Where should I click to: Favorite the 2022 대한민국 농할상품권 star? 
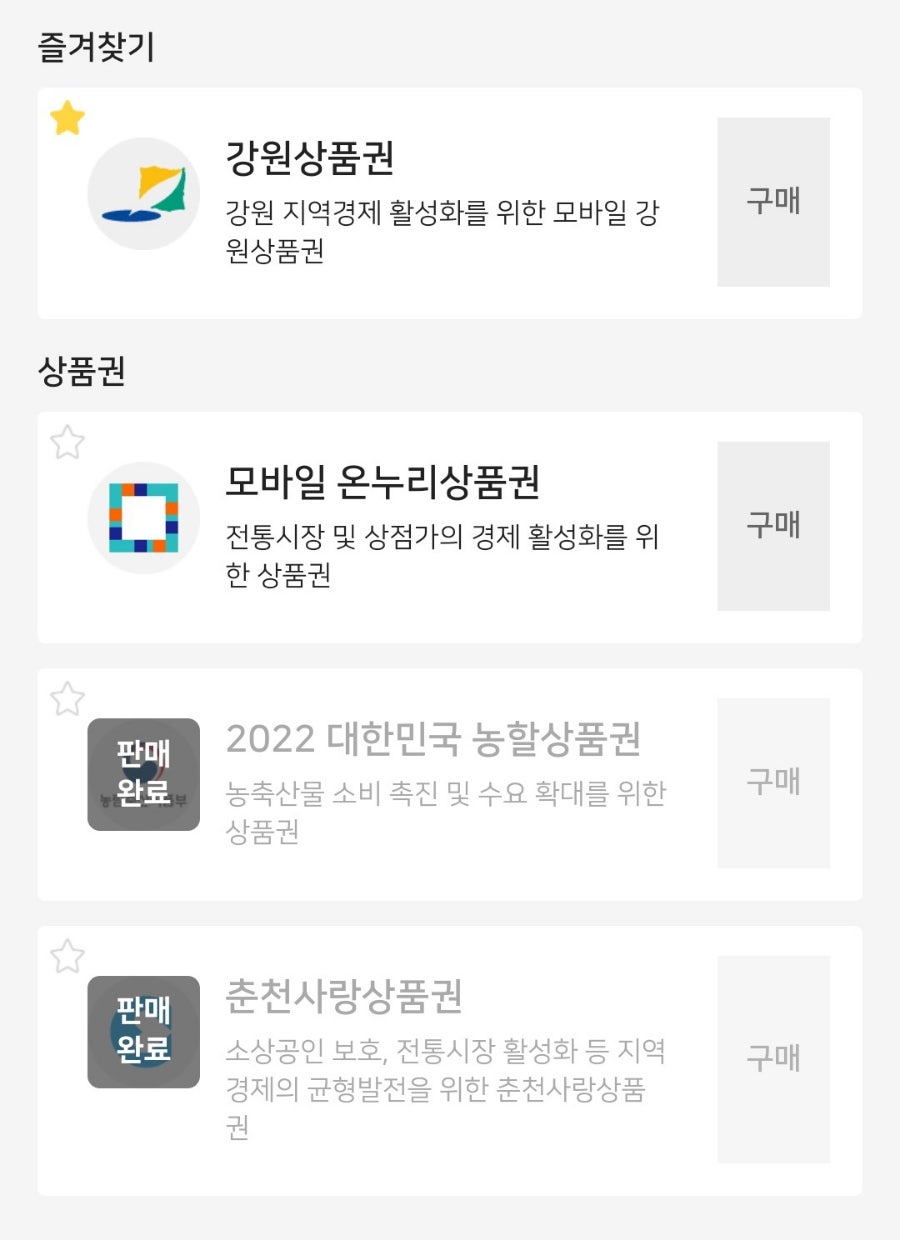click(67, 699)
